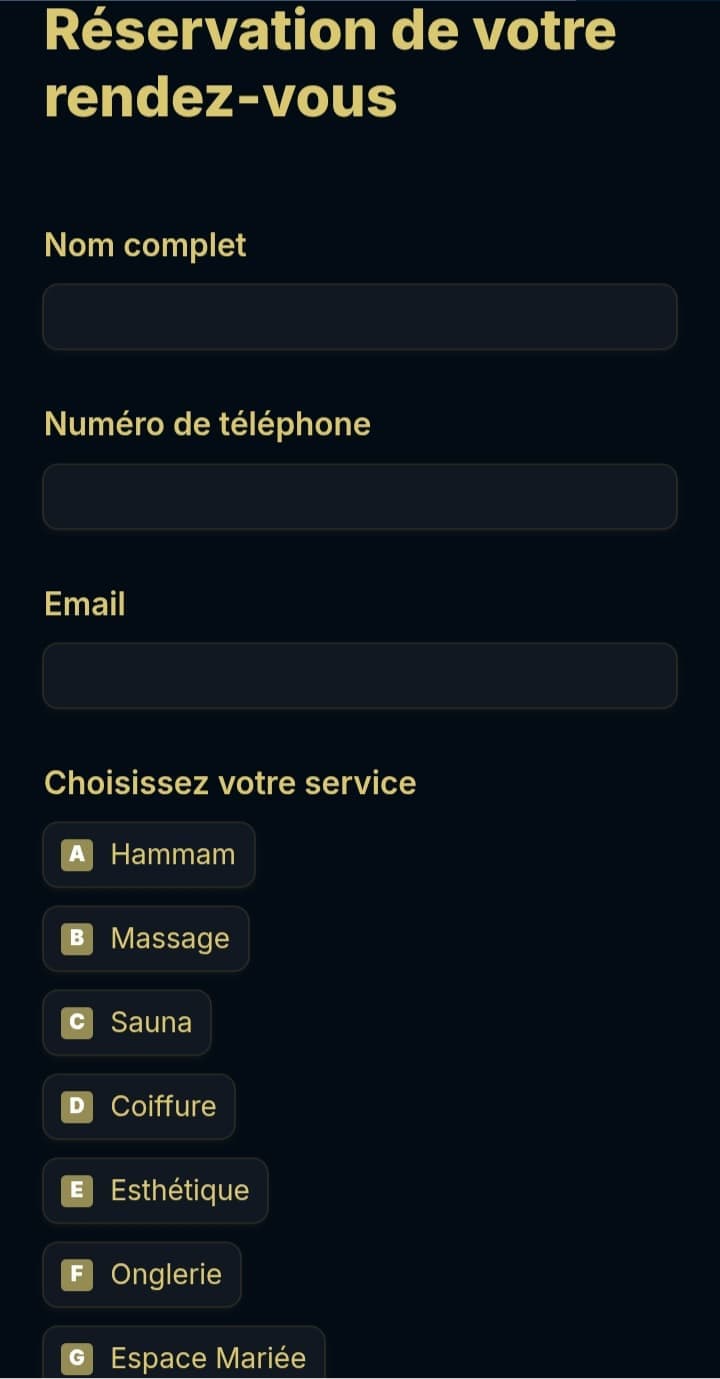The width and height of the screenshot is (720, 1379).
Task: Click inside the Numéro de téléphone field
Action: (x=360, y=497)
